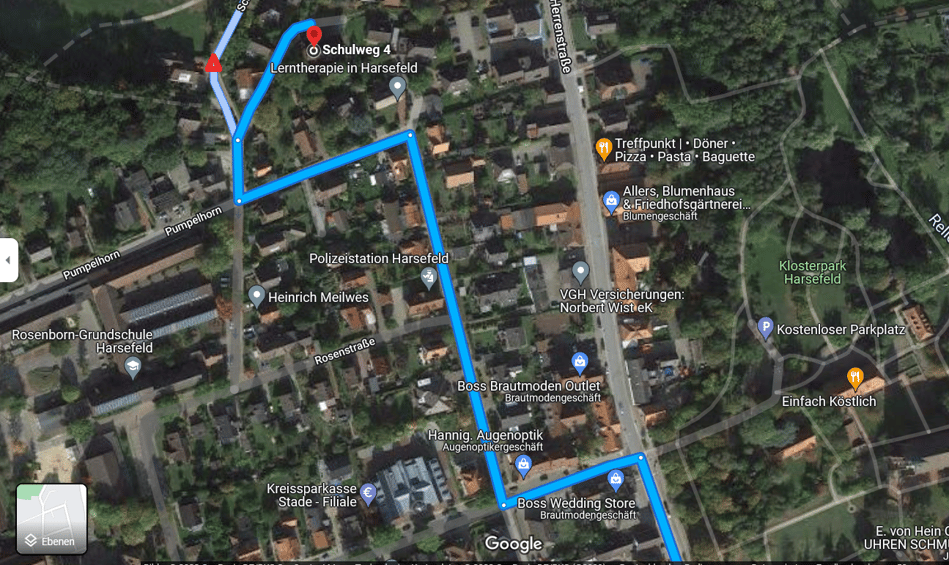Select Boss Brautmoden Outlet shop marker
Screen dimensions: 949x565
pyautogui.click(x=579, y=362)
